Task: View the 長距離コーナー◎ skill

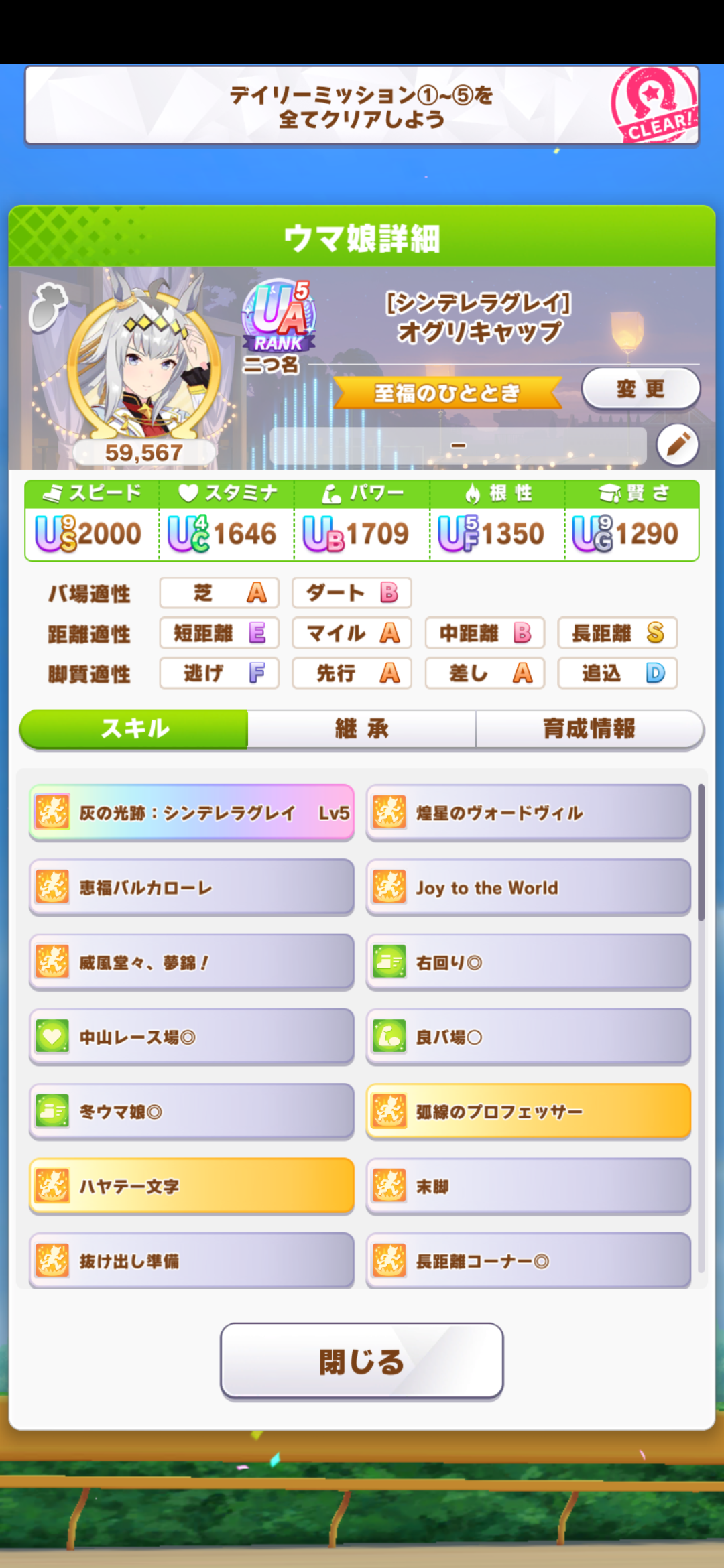Action: pos(528,1260)
